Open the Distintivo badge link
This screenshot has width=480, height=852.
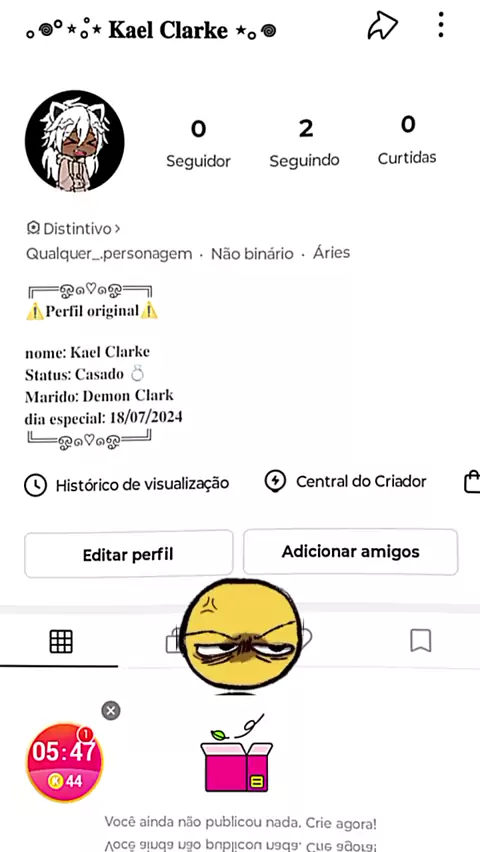click(73, 229)
